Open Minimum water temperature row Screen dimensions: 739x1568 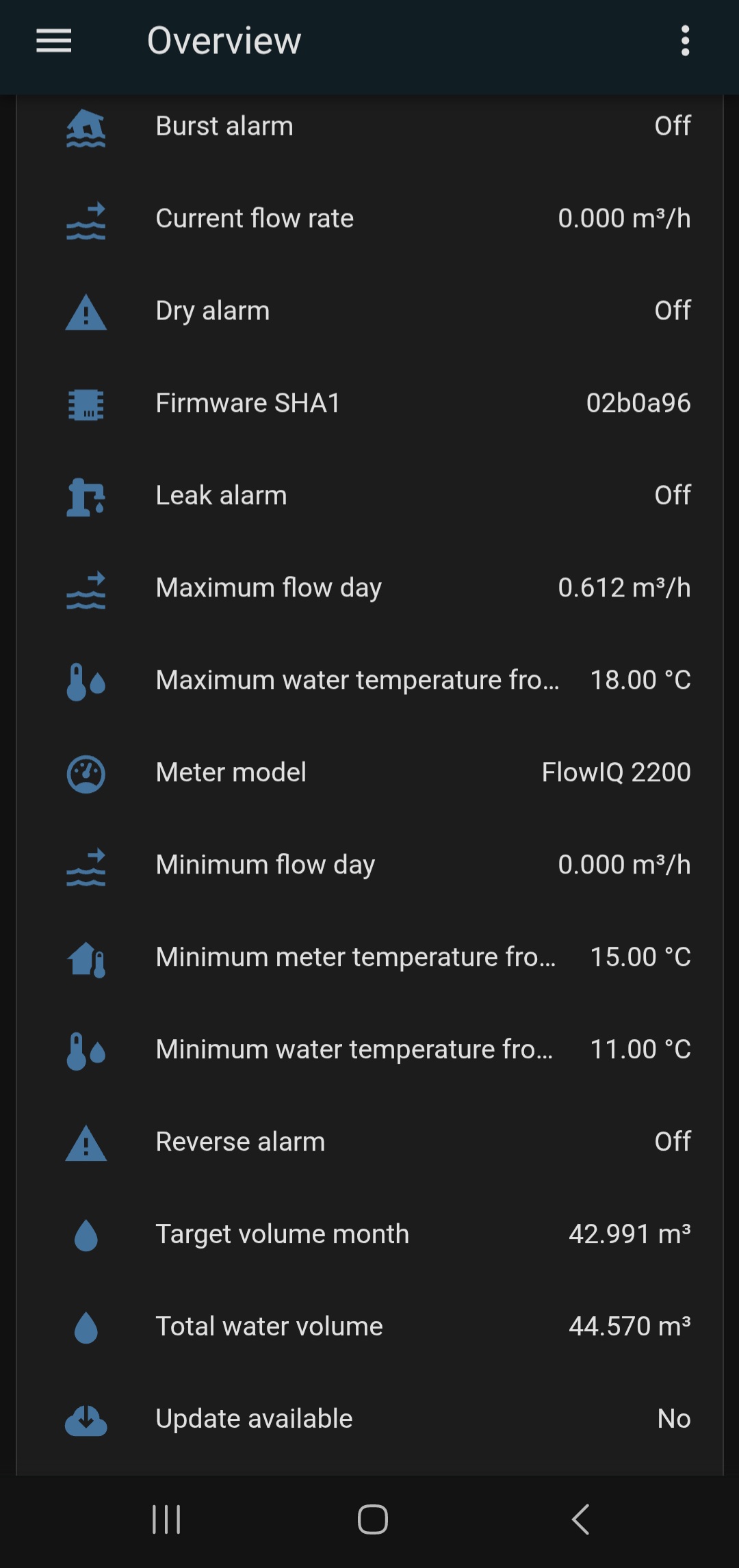pos(369,1050)
